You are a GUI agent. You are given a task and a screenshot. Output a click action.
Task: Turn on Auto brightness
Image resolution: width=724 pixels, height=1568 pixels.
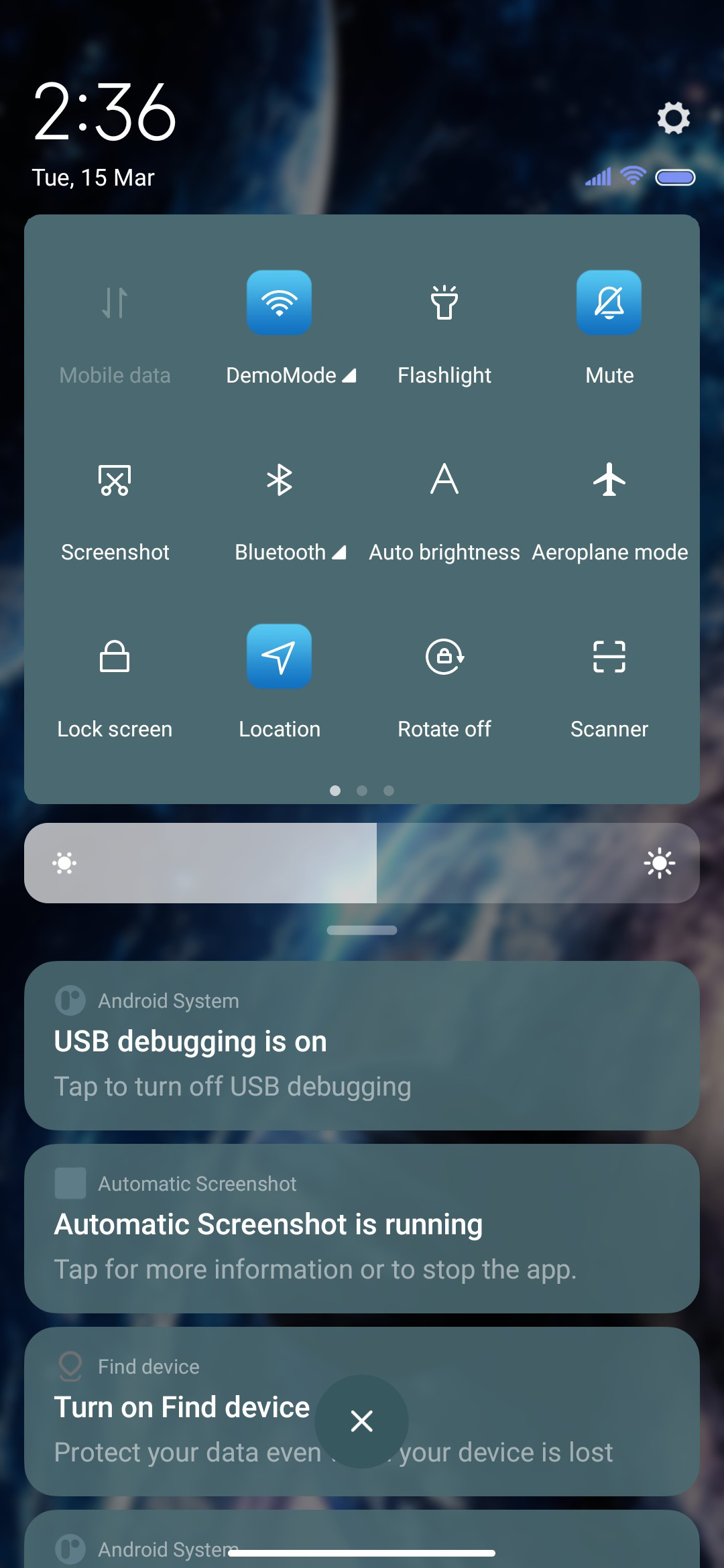pyautogui.click(x=444, y=480)
